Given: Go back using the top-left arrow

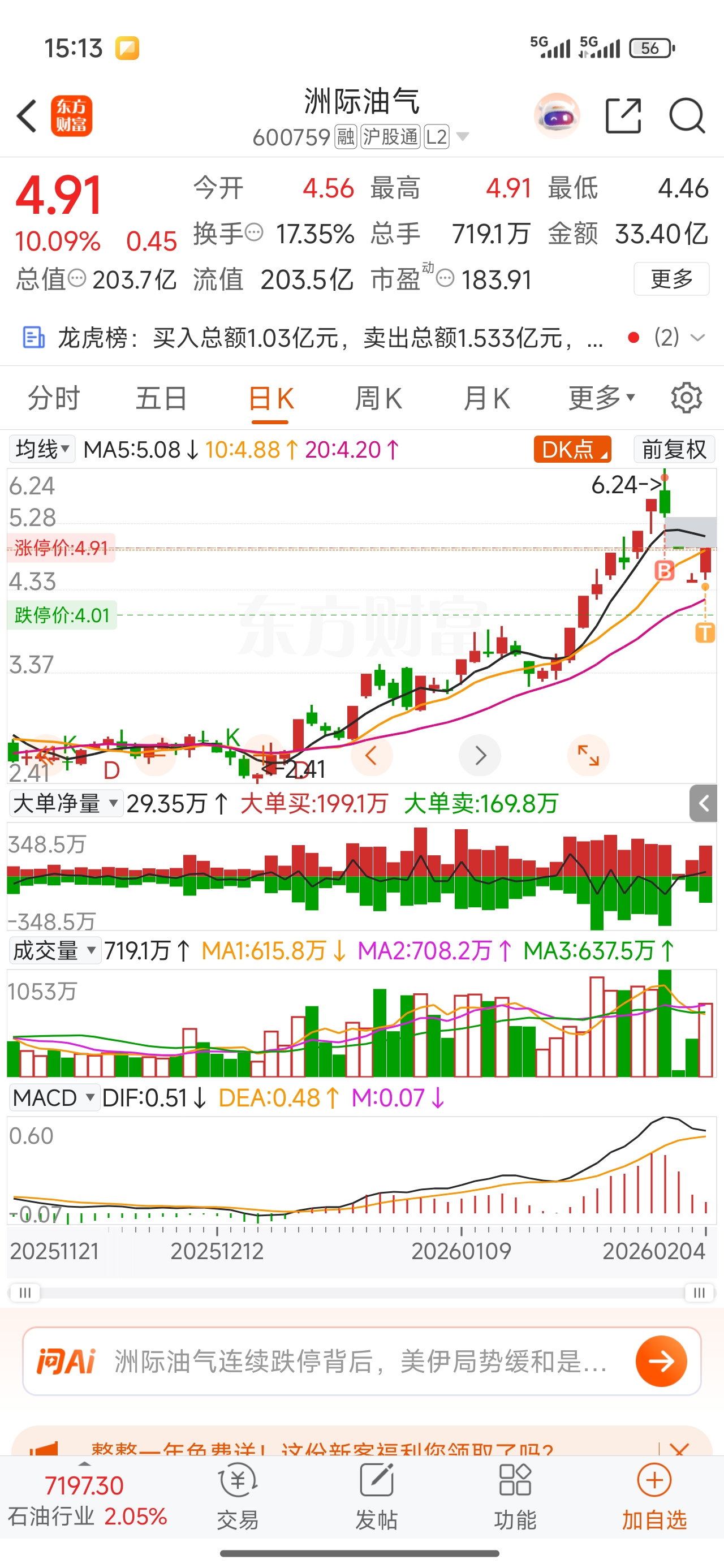Looking at the screenshot, I should 27,115.
